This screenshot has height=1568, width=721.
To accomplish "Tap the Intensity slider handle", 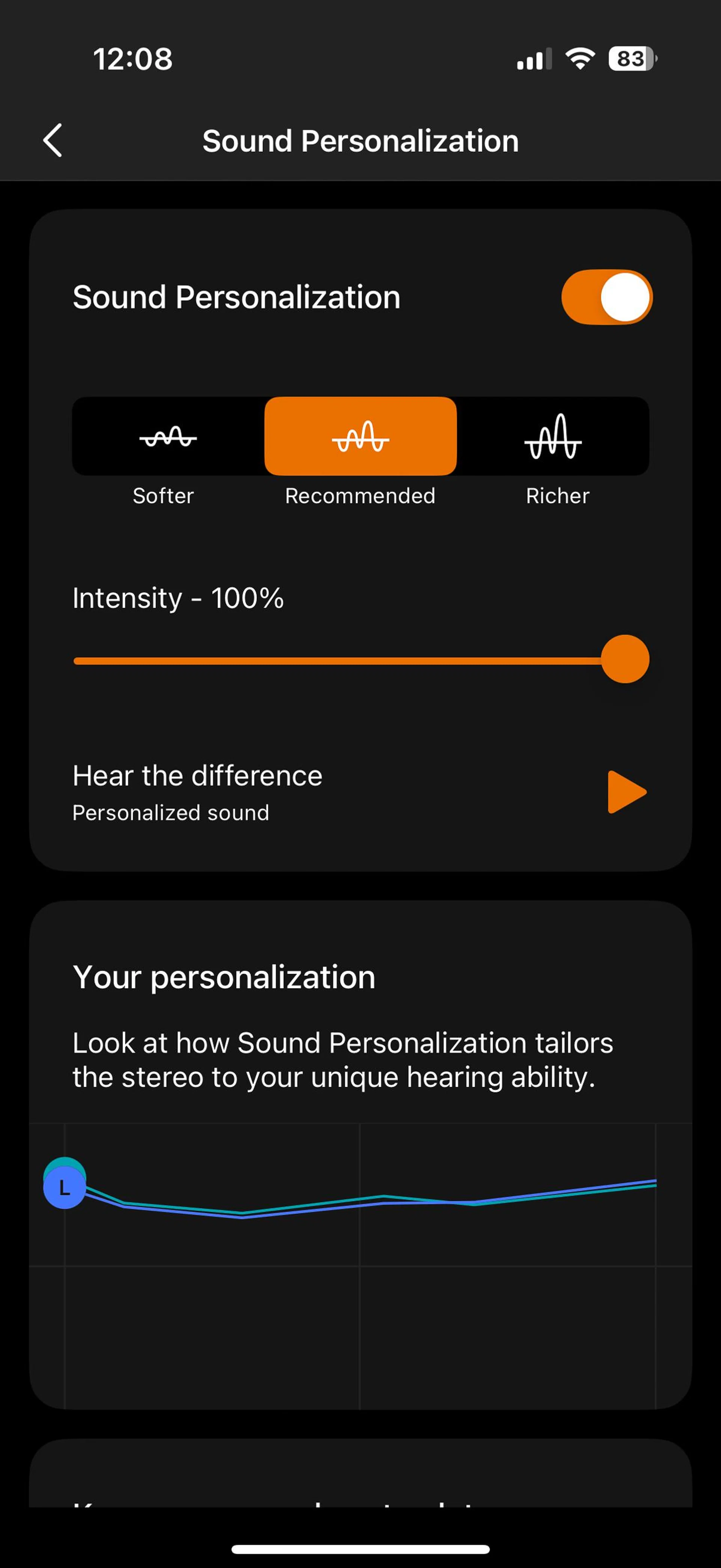I will (x=625, y=659).
